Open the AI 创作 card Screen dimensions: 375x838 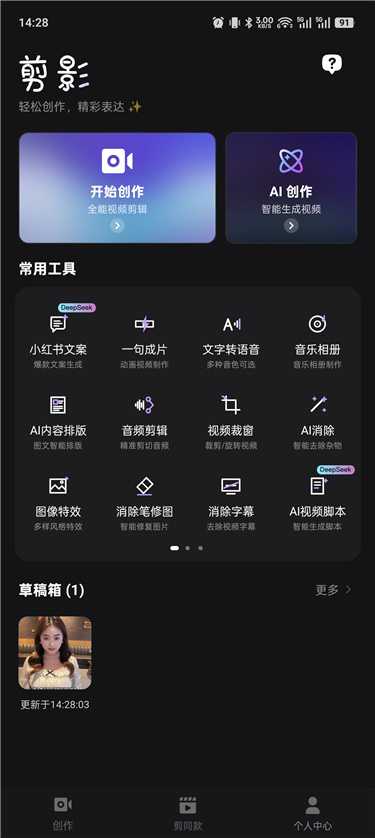click(291, 188)
